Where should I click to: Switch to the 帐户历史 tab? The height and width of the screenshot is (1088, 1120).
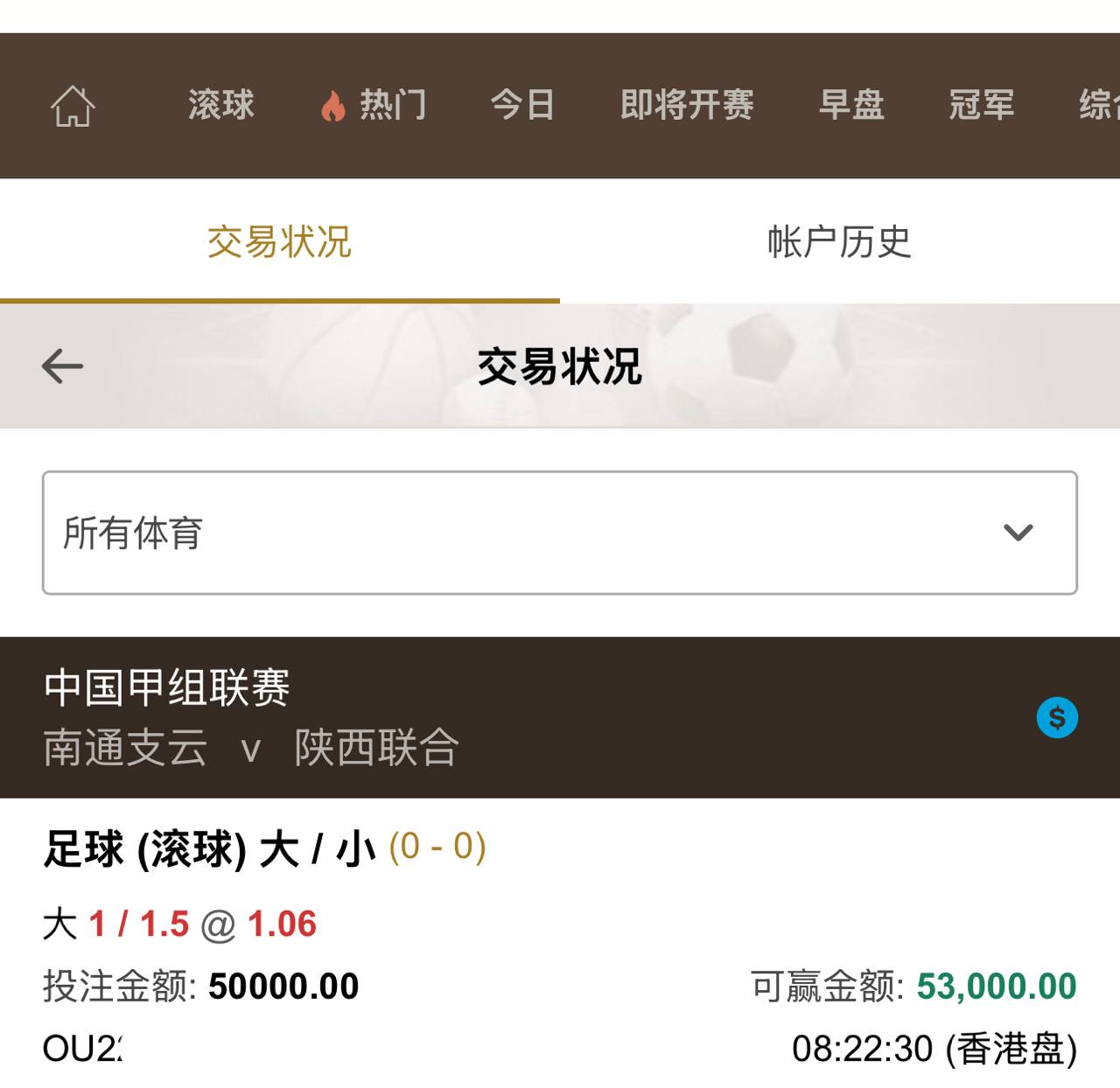[839, 242]
